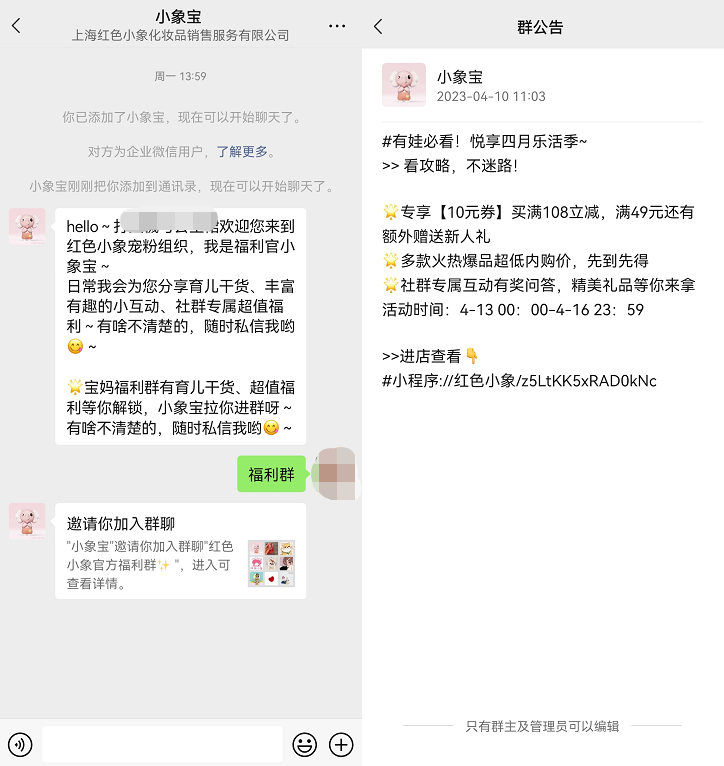Open the chat's three-dot overflow menu
724x766 pixels.
pyautogui.click(x=337, y=26)
